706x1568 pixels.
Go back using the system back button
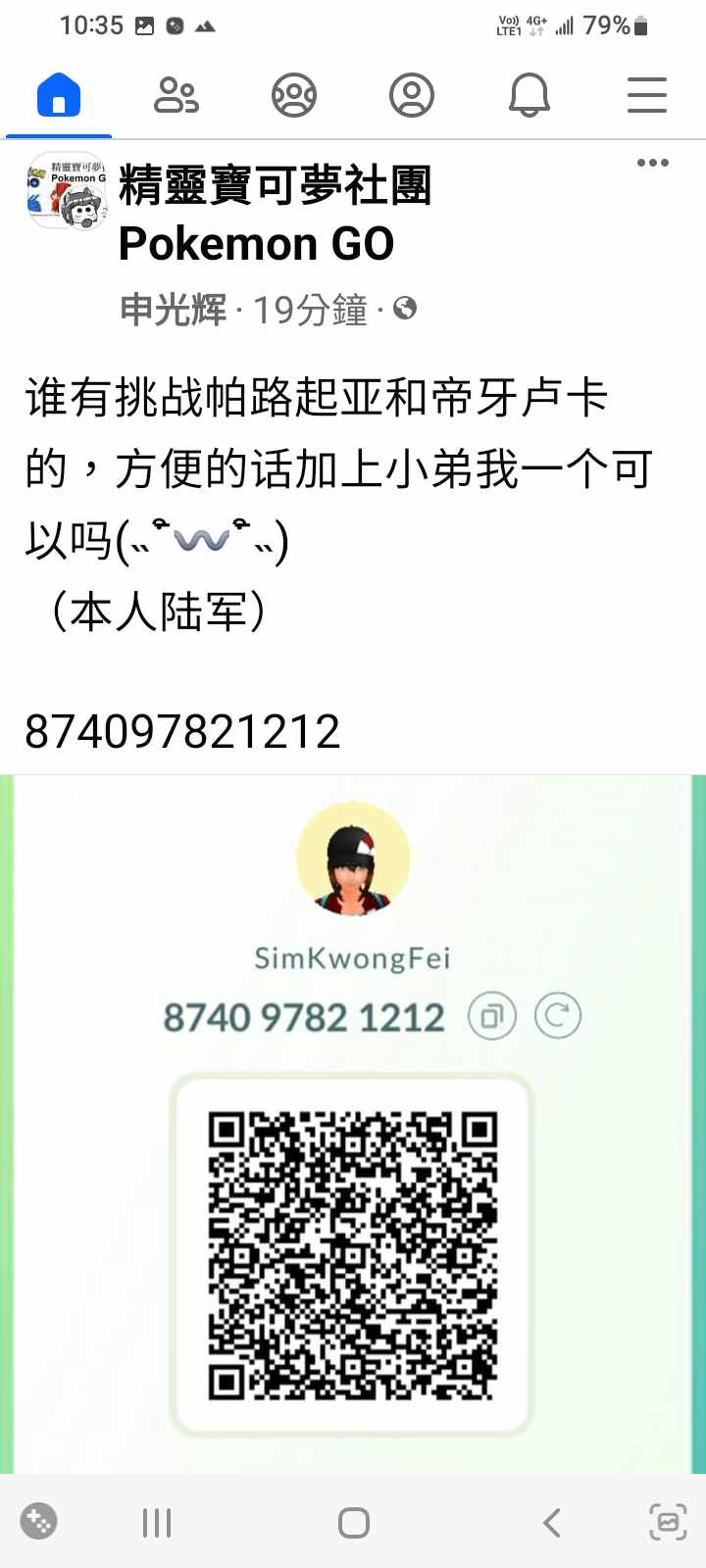(x=552, y=1523)
